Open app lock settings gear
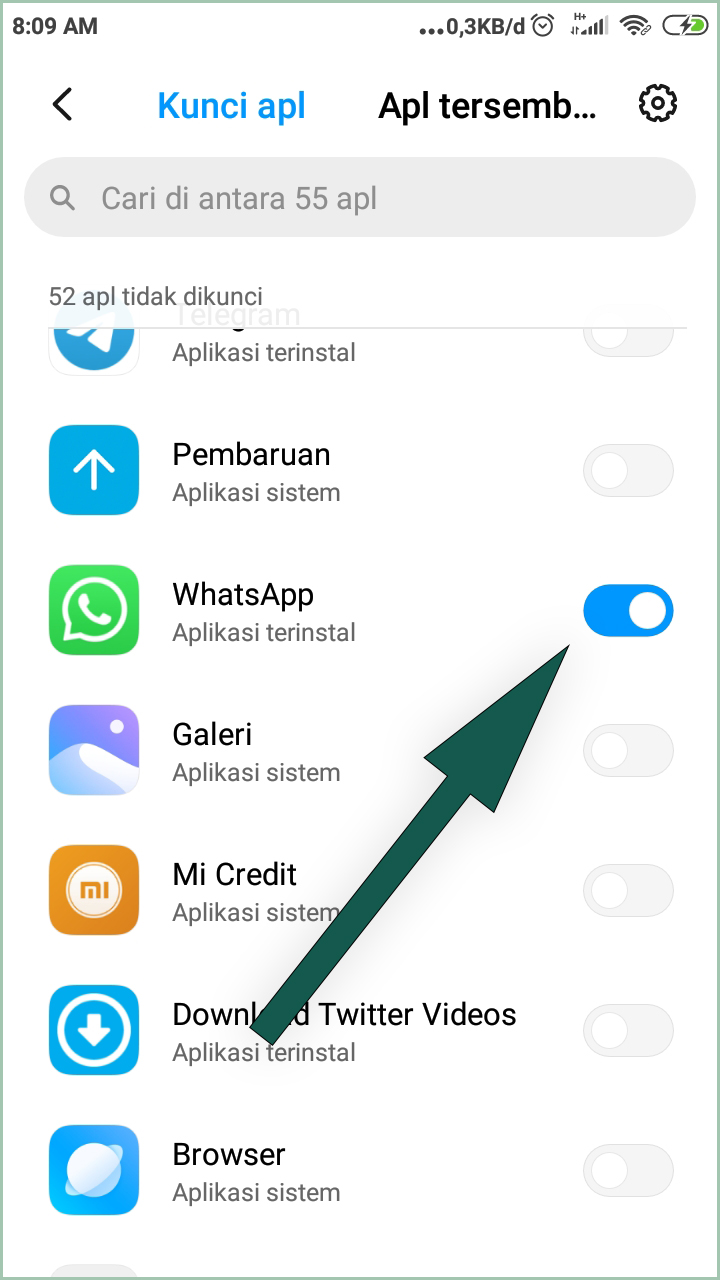Viewport: 720px width, 1280px height. [x=657, y=104]
